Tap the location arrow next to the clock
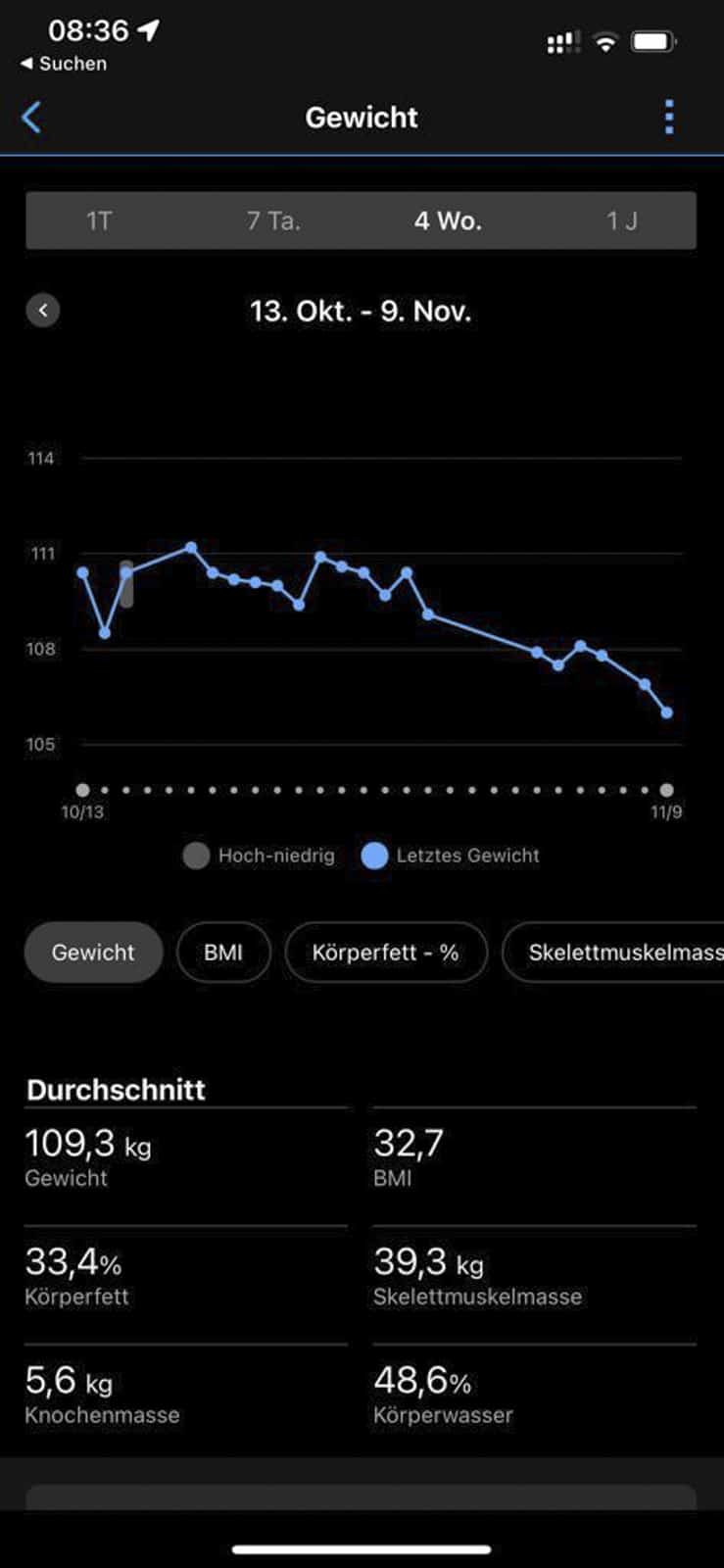This screenshot has height=1568, width=724. tap(145, 29)
